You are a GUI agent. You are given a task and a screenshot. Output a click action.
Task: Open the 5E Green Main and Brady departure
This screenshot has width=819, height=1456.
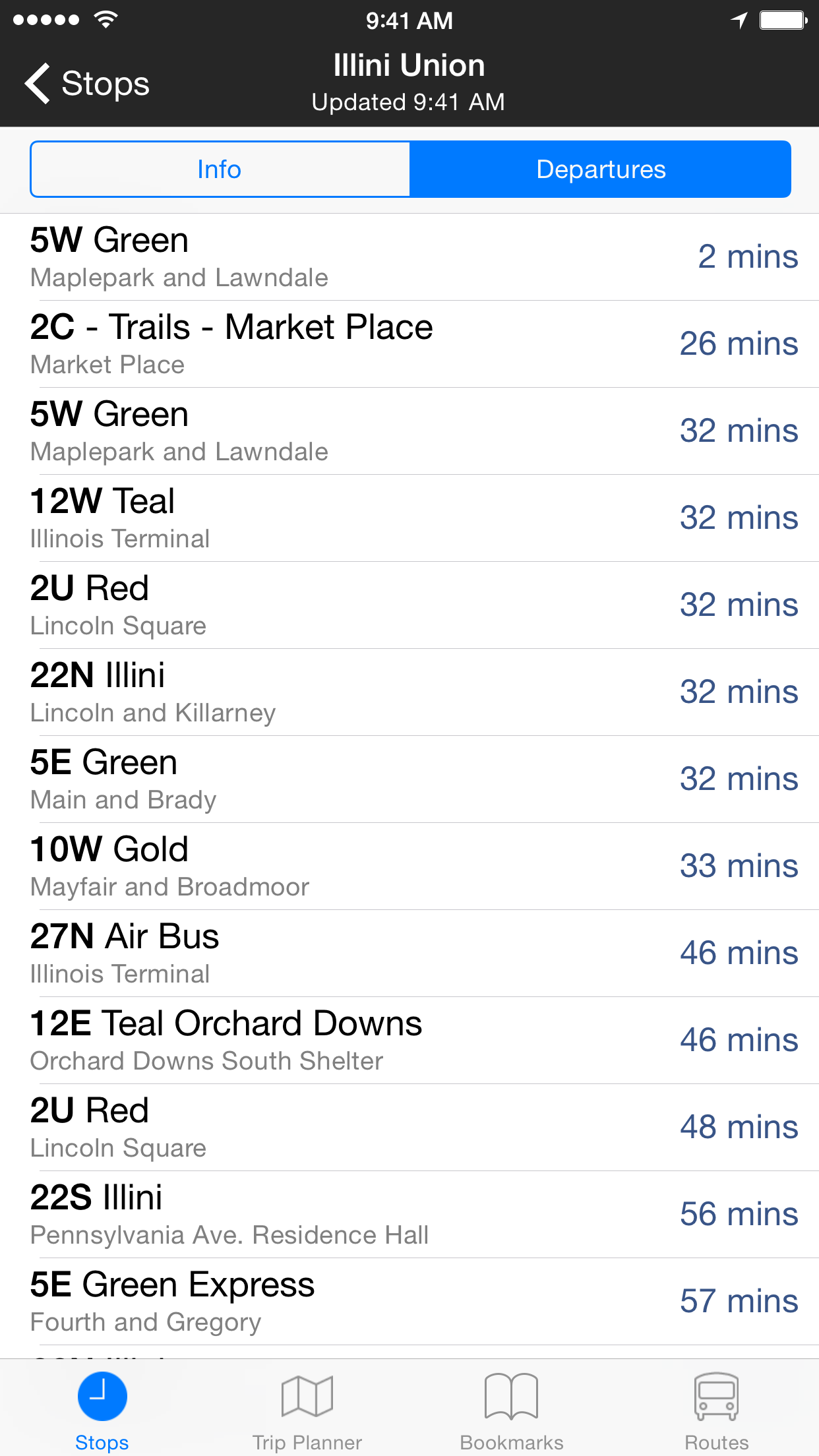[x=409, y=779]
